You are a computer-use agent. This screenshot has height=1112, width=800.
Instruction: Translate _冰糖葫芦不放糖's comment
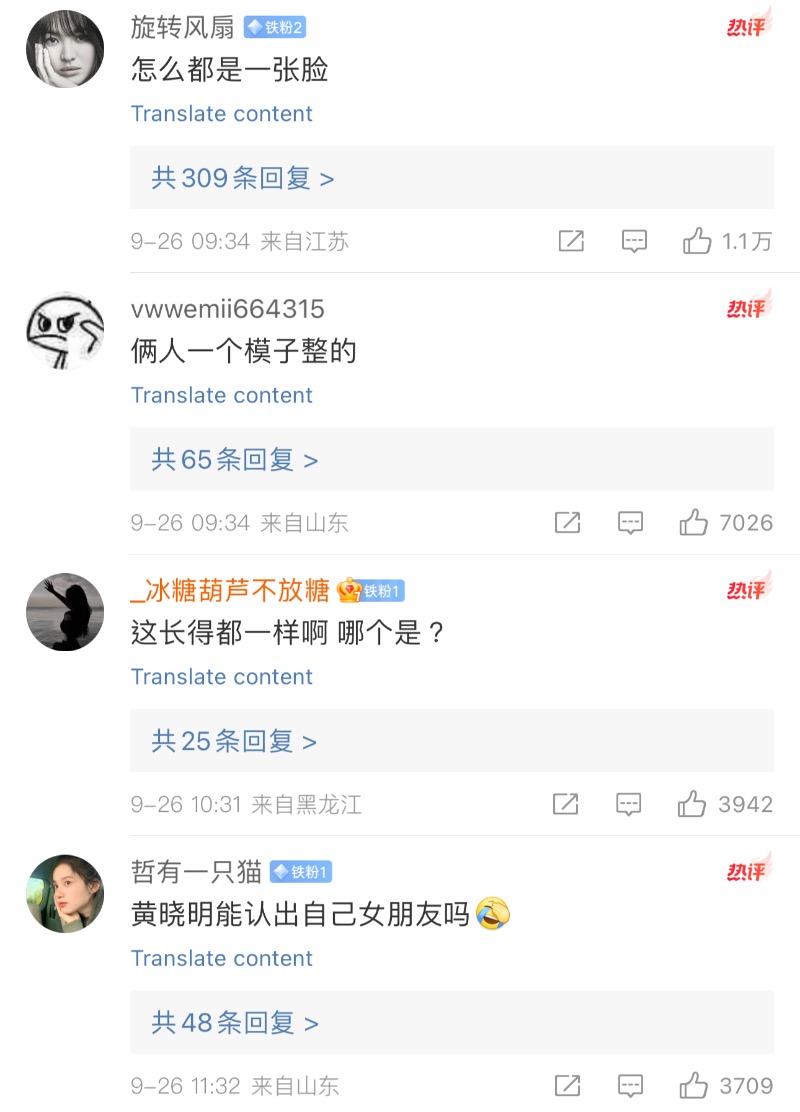click(221, 677)
